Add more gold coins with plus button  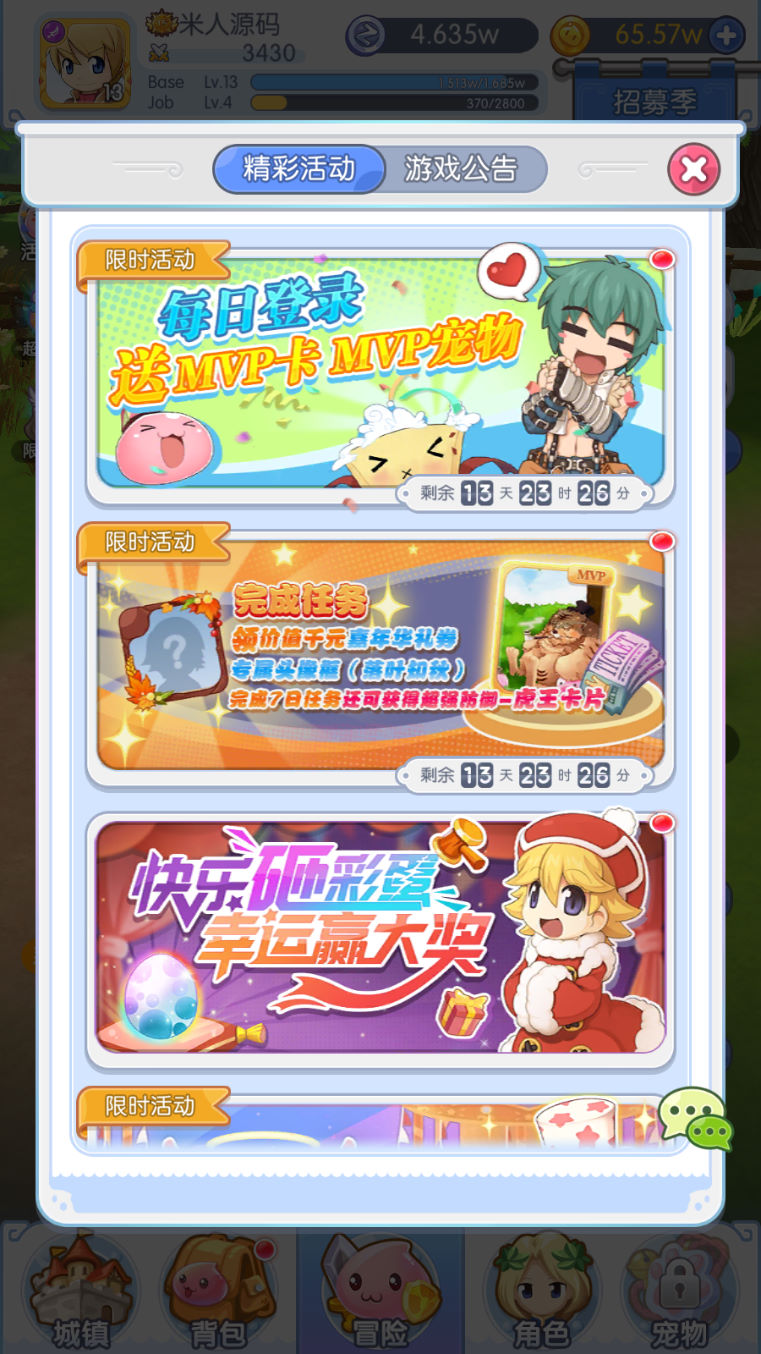pos(725,36)
